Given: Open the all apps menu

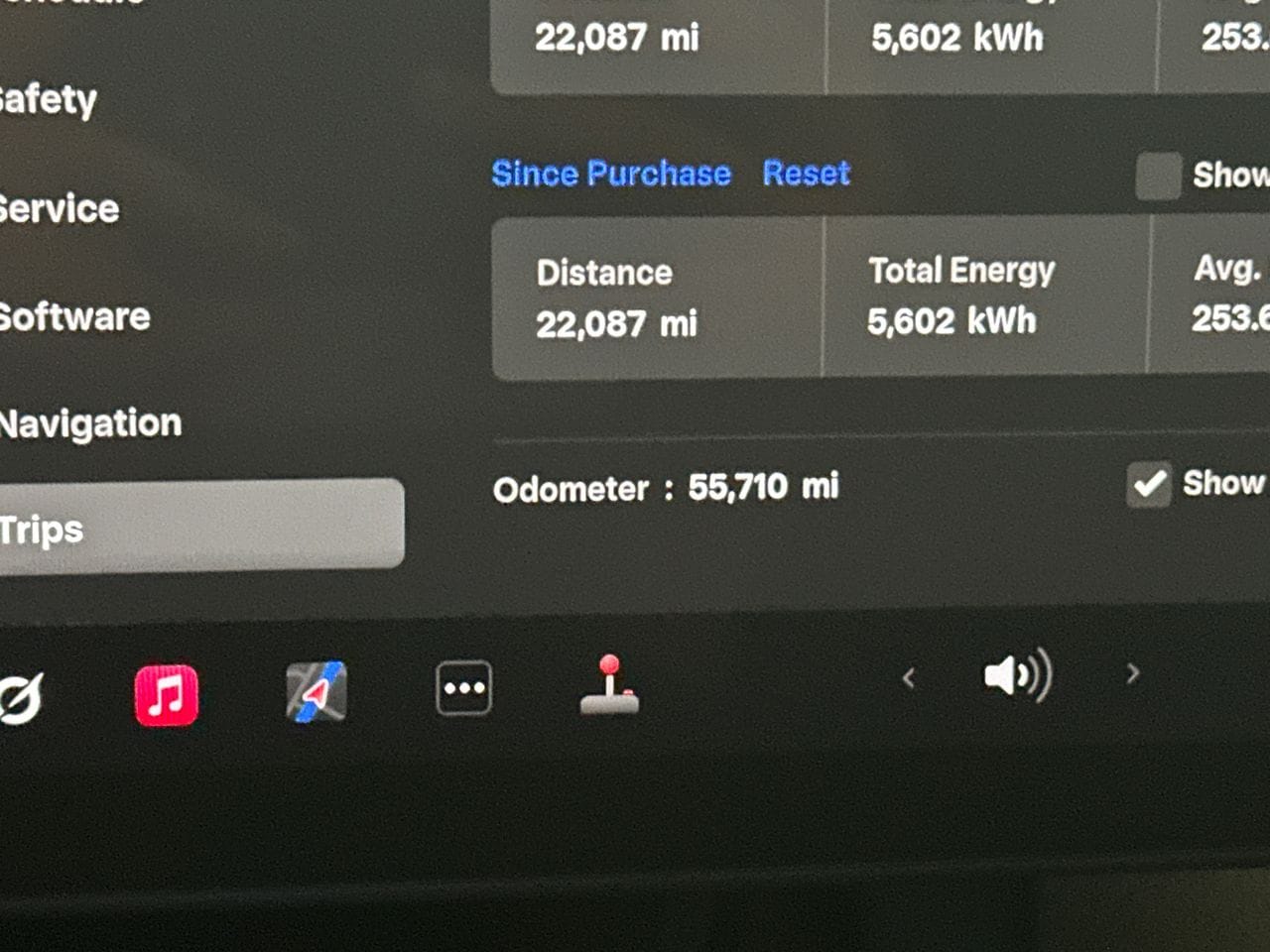Looking at the screenshot, I should point(463,688).
